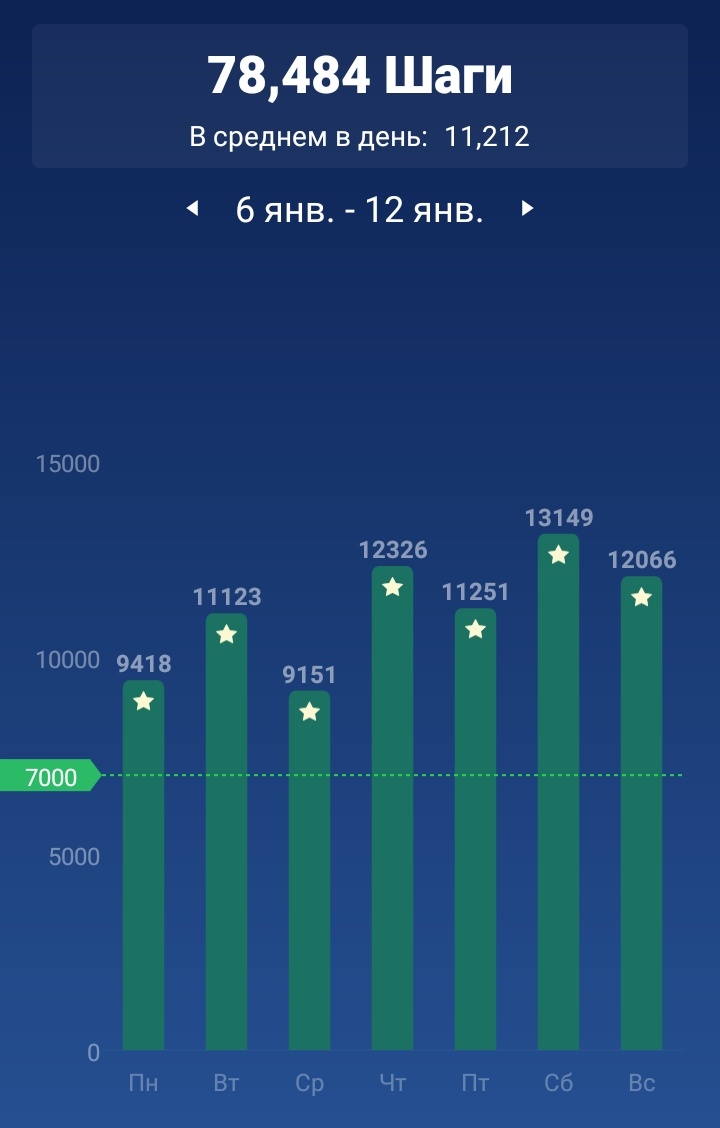The height and width of the screenshot is (1128, 720).
Task: Tap the star on Tuesday's bar
Action: tap(228, 633)
